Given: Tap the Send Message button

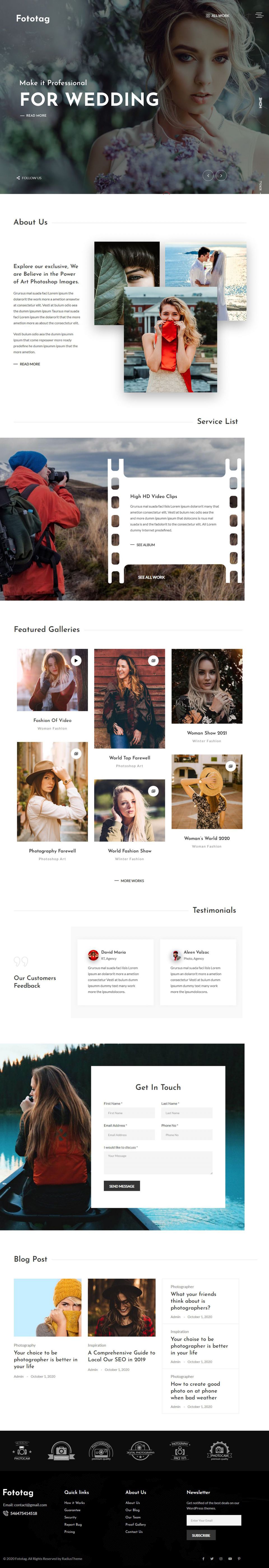Looking at the screenshot, I should (122, 1186).
